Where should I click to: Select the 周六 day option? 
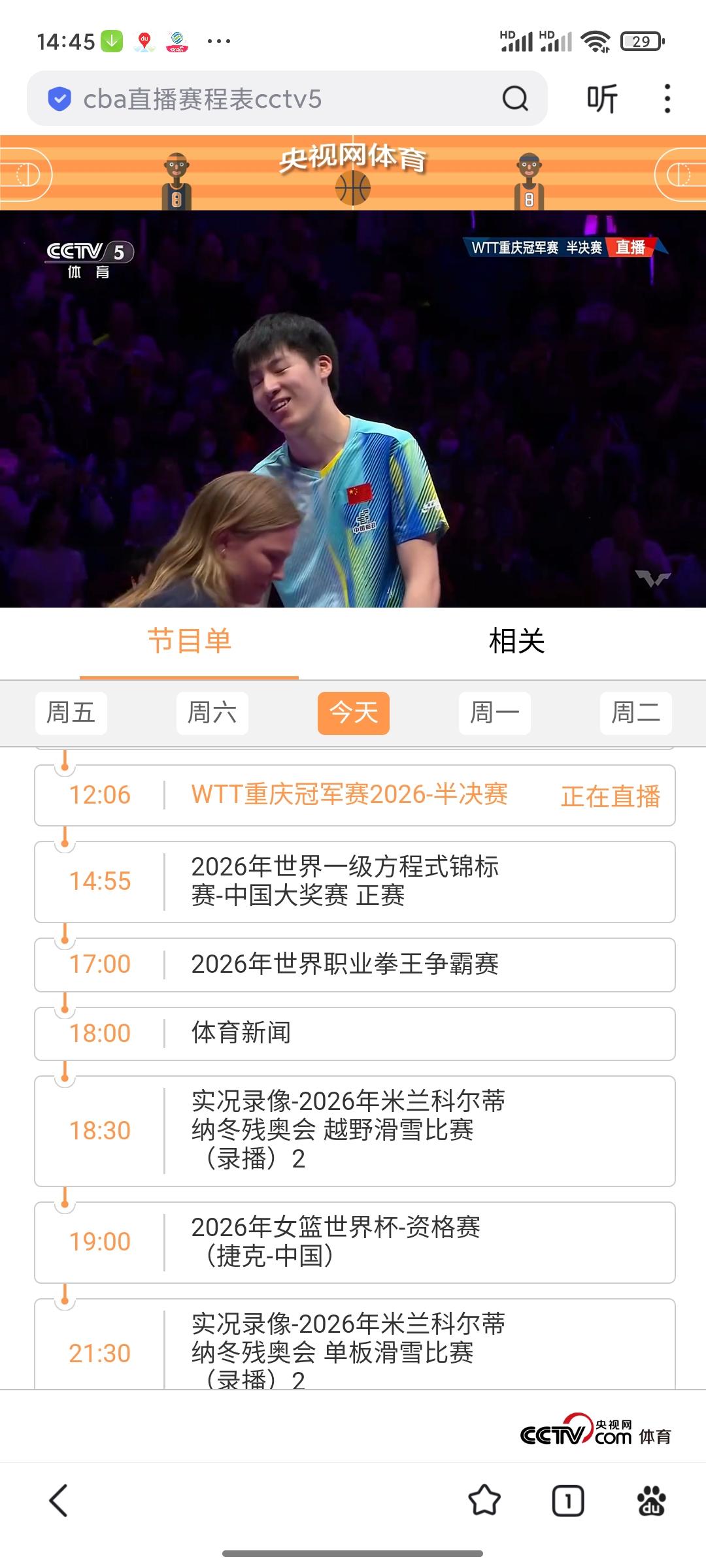pyautogui.click(x=212, y=713)
